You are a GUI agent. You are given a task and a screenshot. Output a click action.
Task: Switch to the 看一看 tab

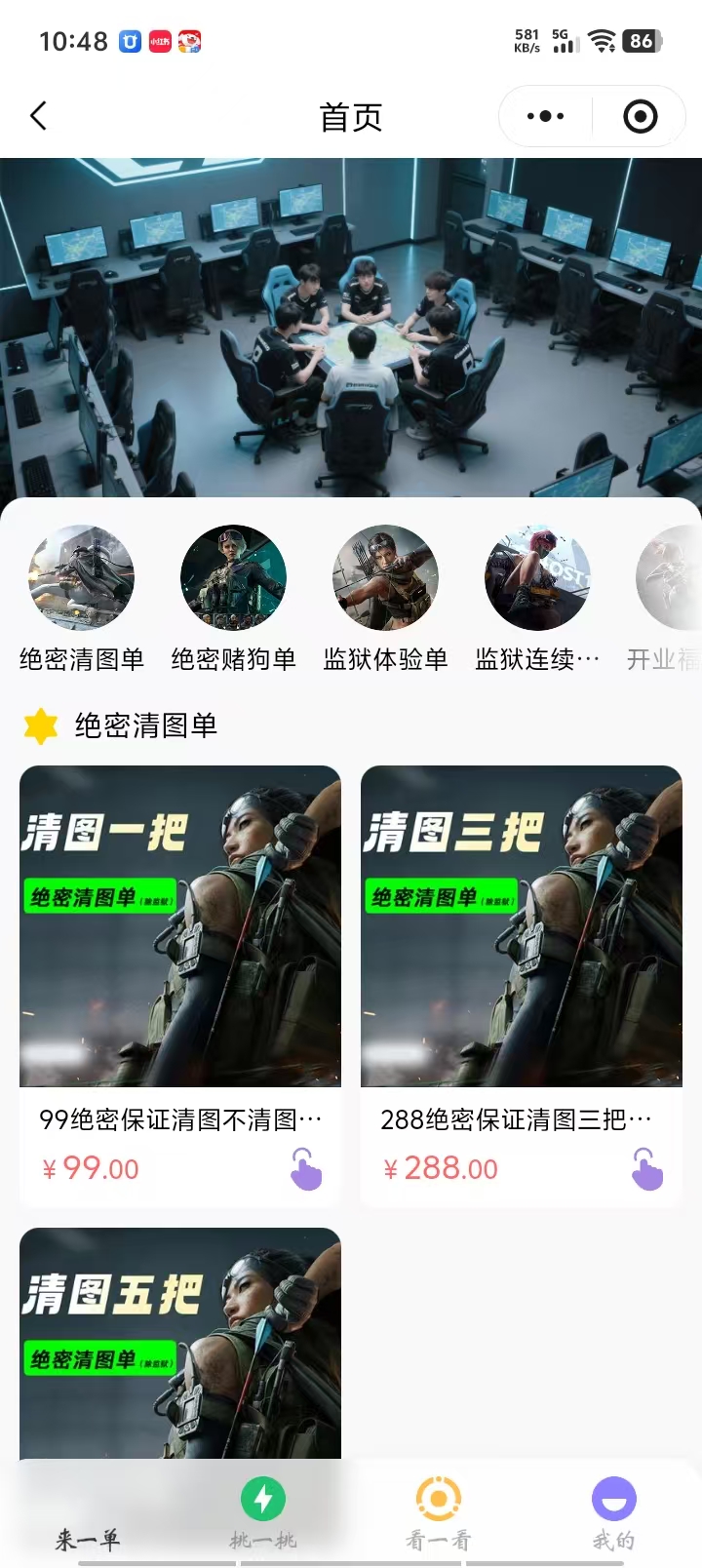point(439,1516)
